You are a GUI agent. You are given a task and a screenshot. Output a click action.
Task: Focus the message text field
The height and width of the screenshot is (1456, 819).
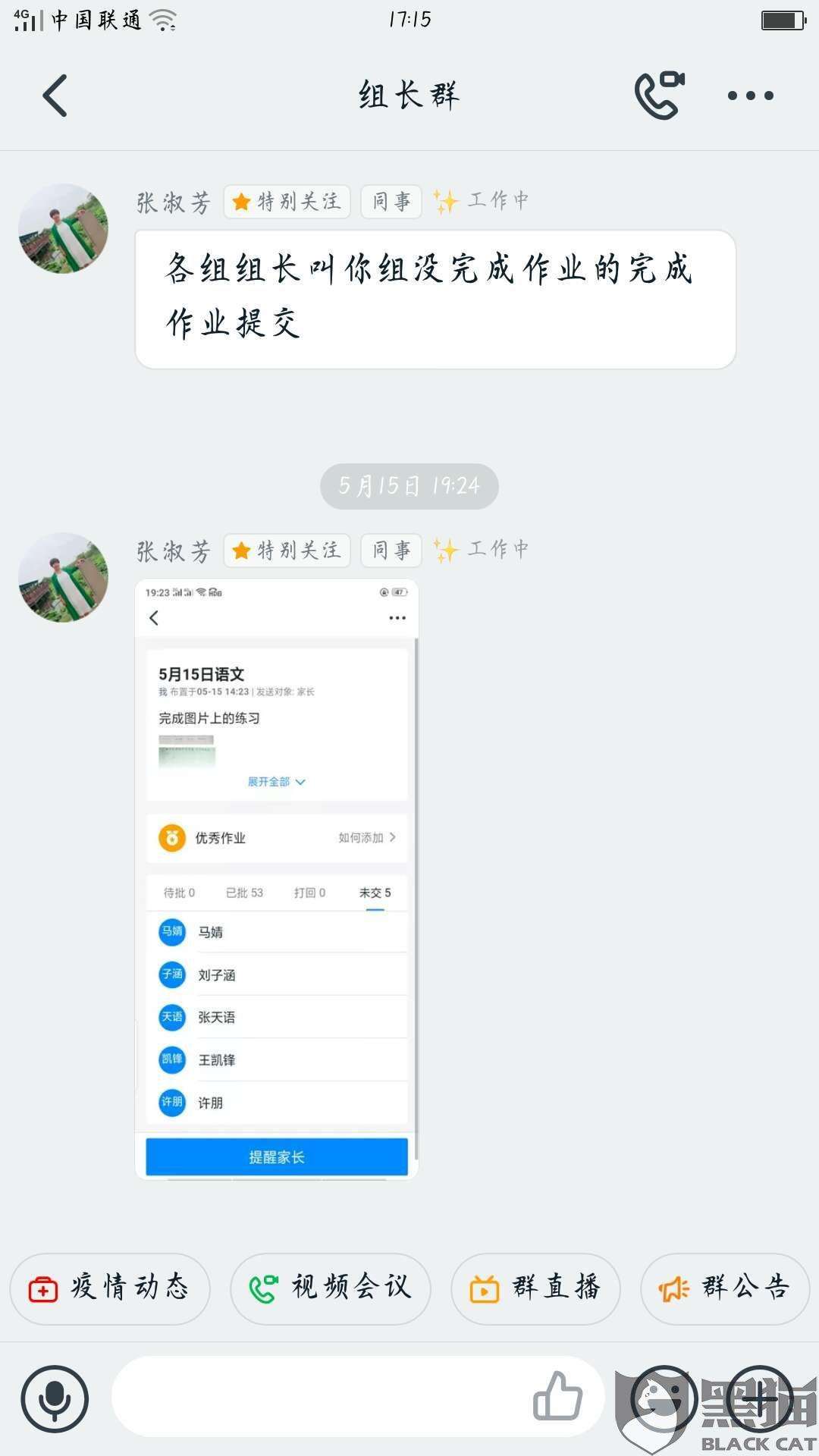318,1397
